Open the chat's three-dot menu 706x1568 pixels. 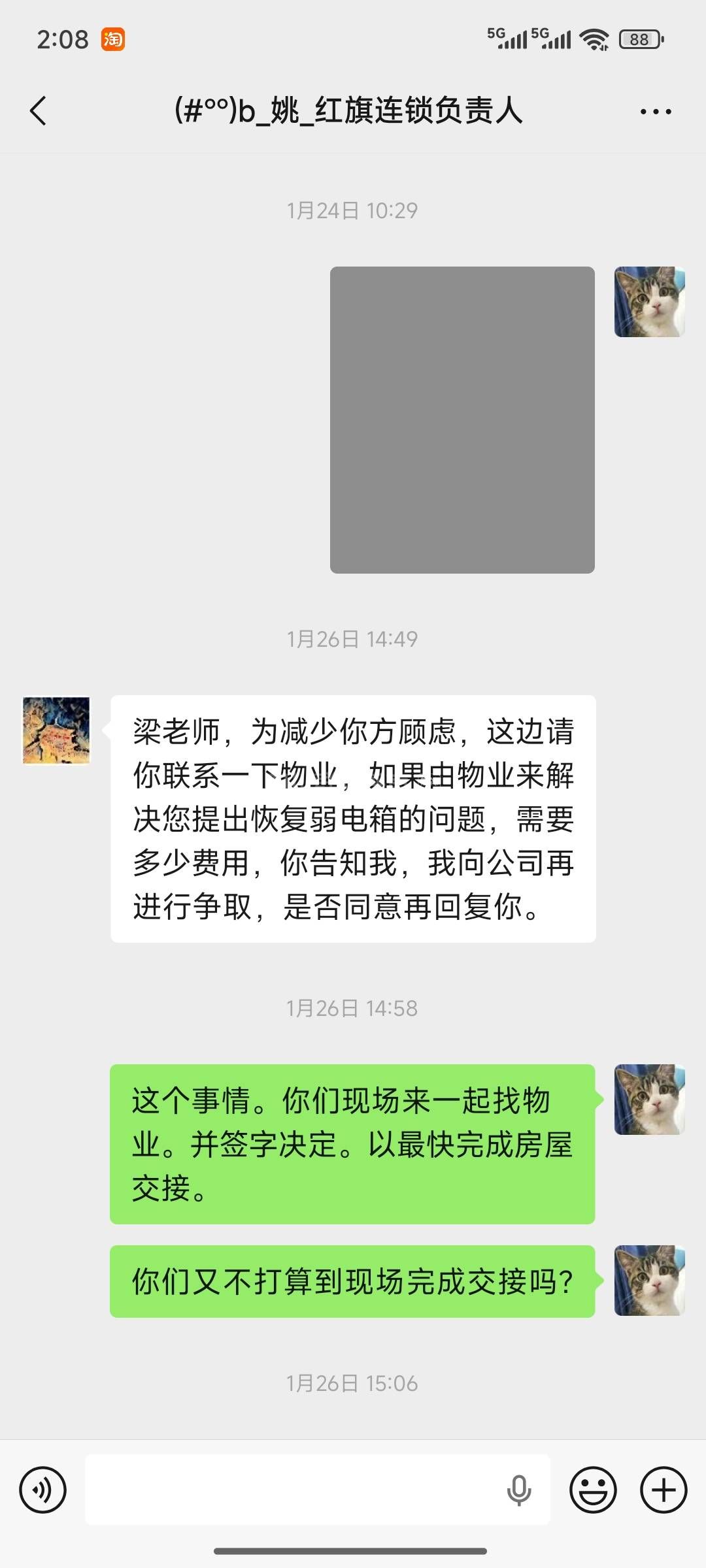[x=656, y=112]
